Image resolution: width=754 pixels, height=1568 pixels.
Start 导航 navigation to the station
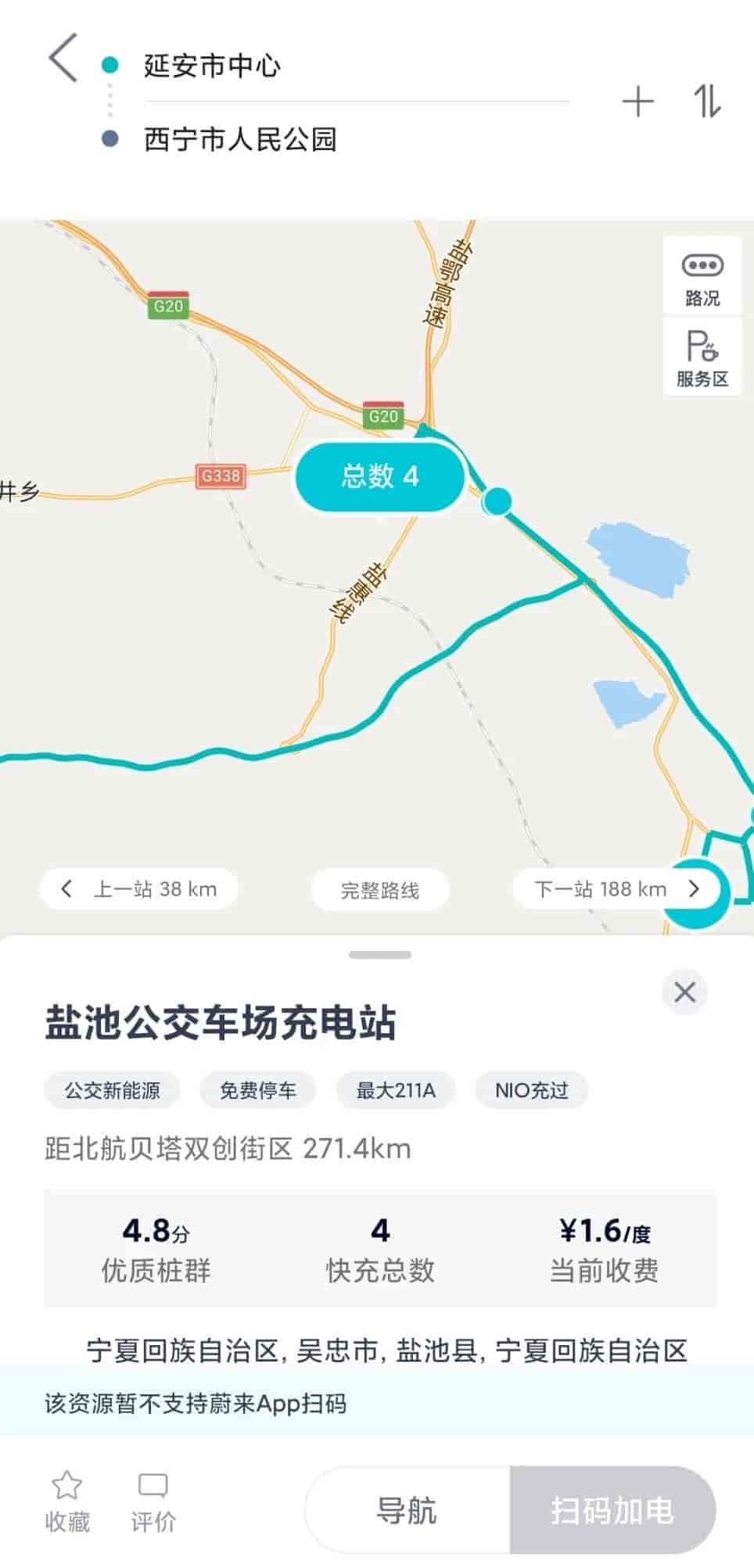click(407, 1509)
